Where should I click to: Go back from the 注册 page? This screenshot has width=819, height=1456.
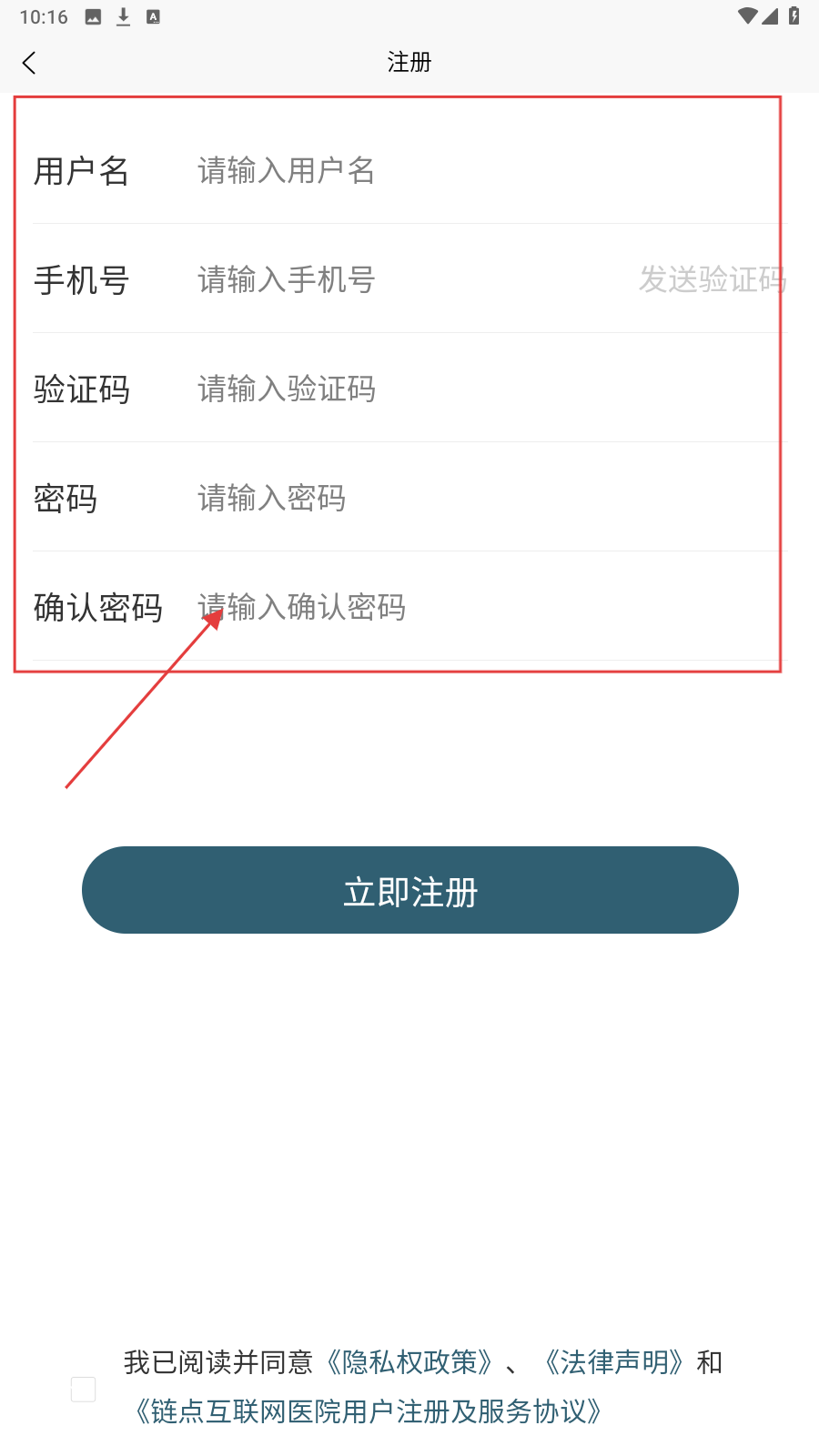tap(29, 63)
